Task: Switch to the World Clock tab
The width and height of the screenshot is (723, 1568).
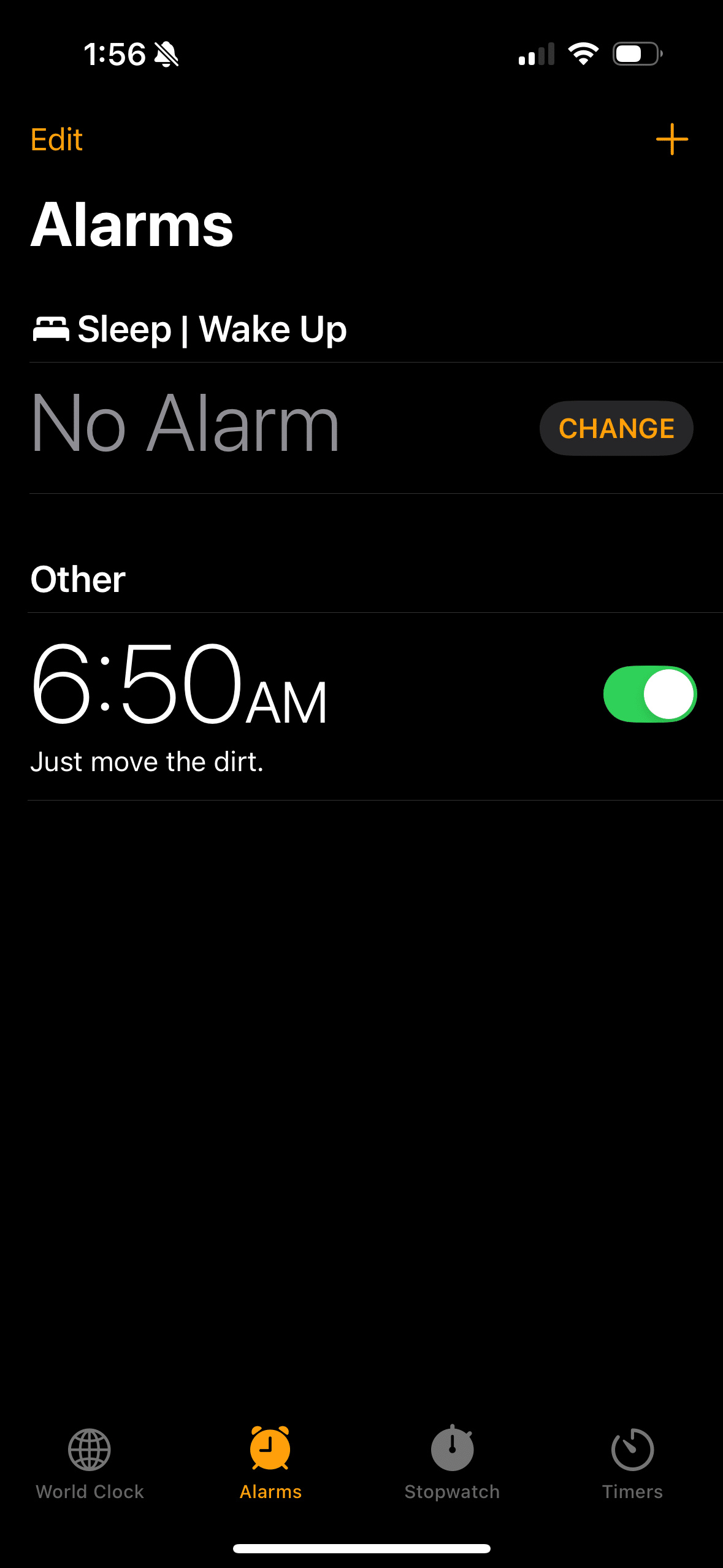Action: [90, 1463]
